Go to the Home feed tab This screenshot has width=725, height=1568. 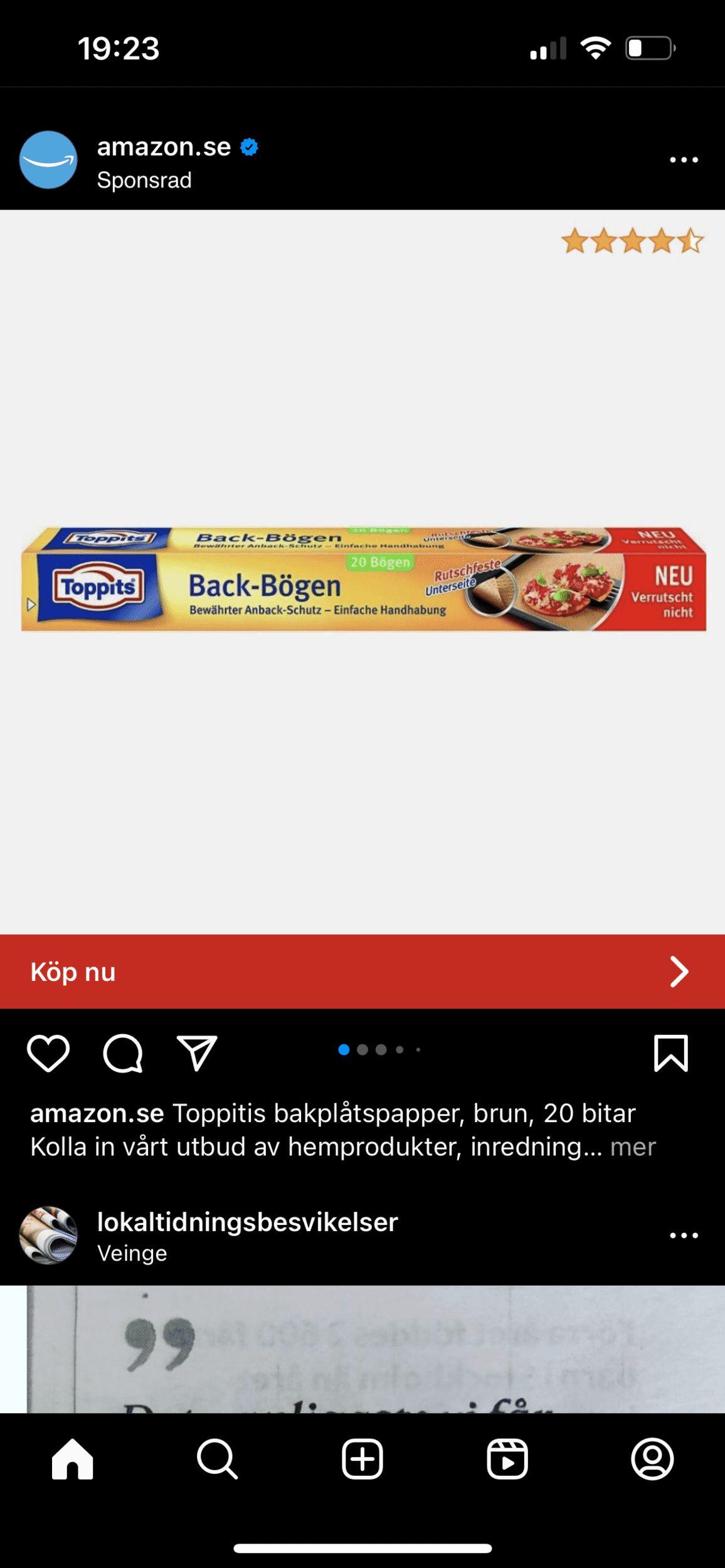click(x=73, y=1459)
